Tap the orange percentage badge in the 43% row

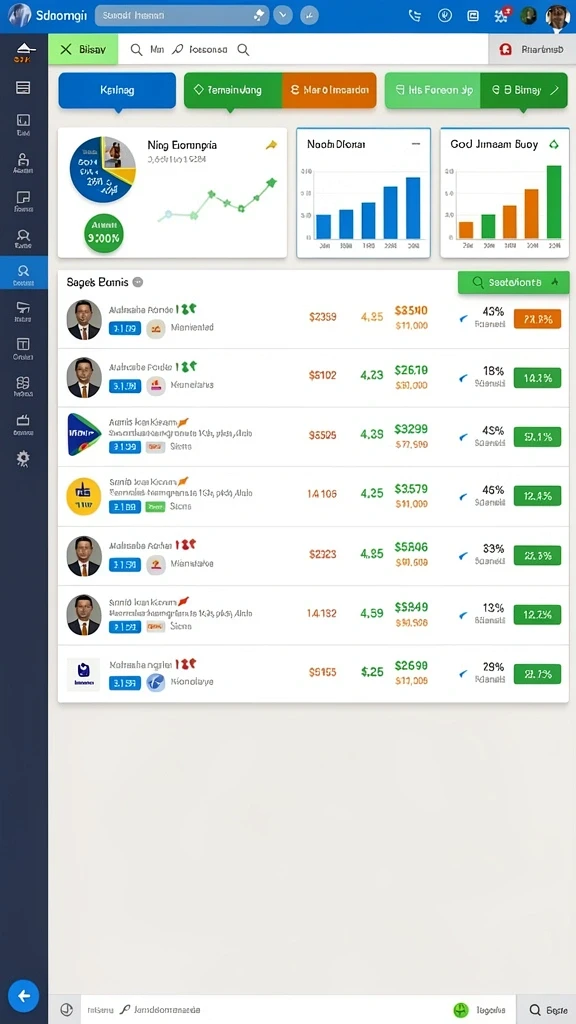click(537, 319)
